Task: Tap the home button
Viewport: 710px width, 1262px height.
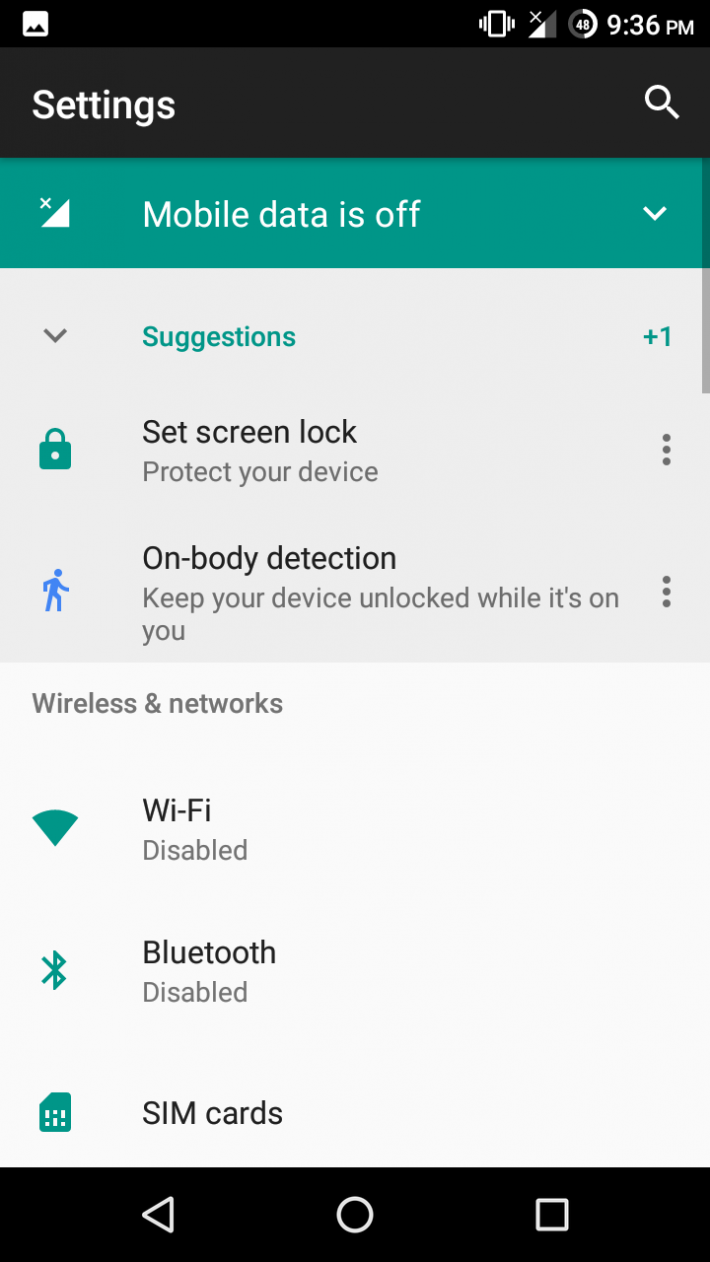Action: pos(355,1214)
